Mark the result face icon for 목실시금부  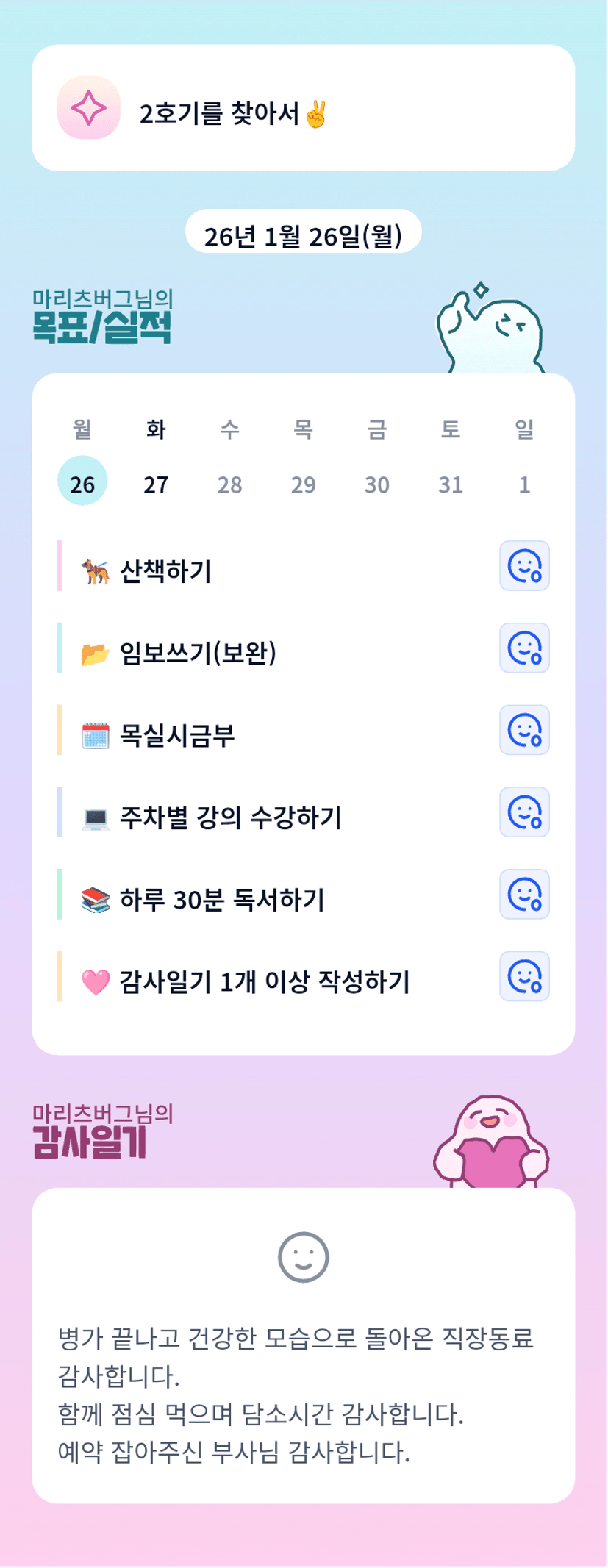tap(524, 730)
